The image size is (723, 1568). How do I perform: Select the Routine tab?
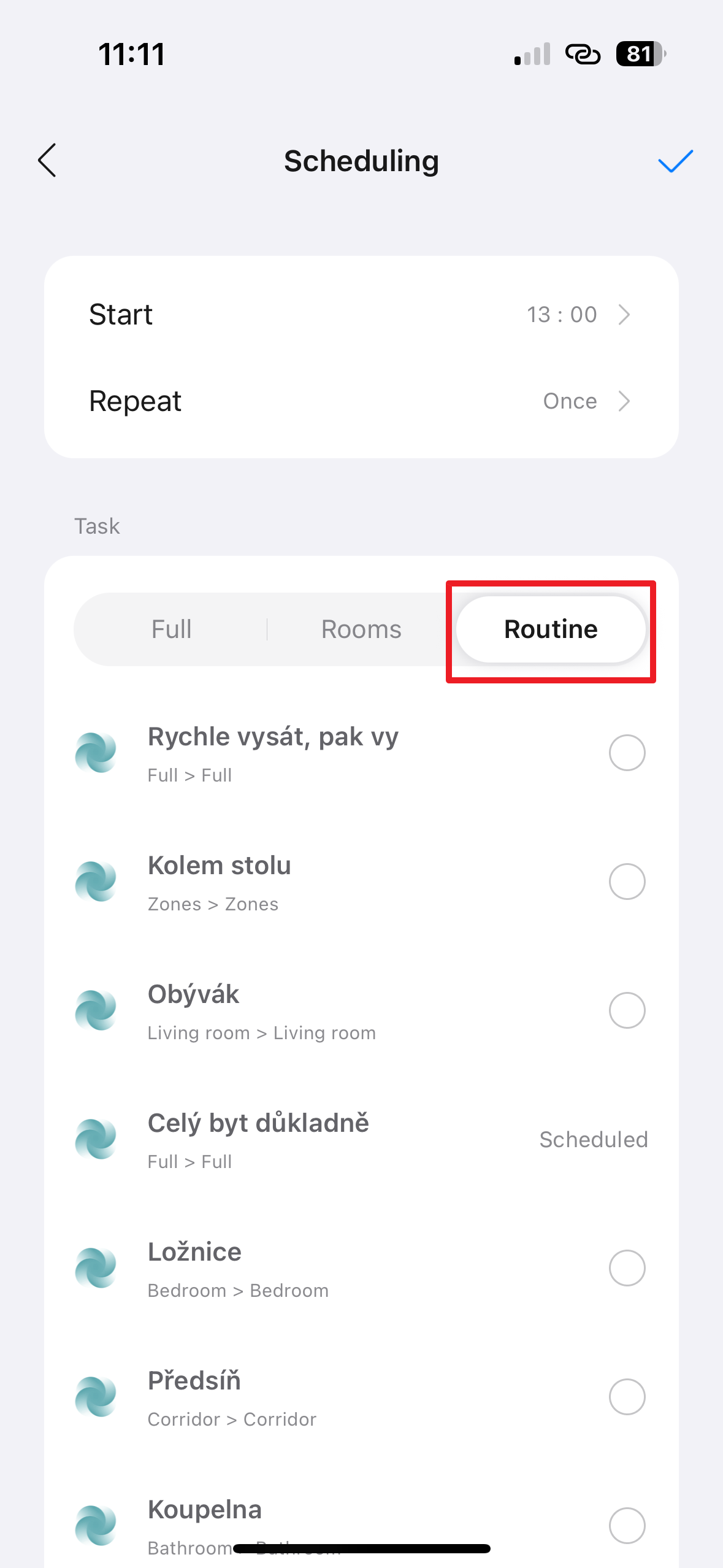pos(551,629)
